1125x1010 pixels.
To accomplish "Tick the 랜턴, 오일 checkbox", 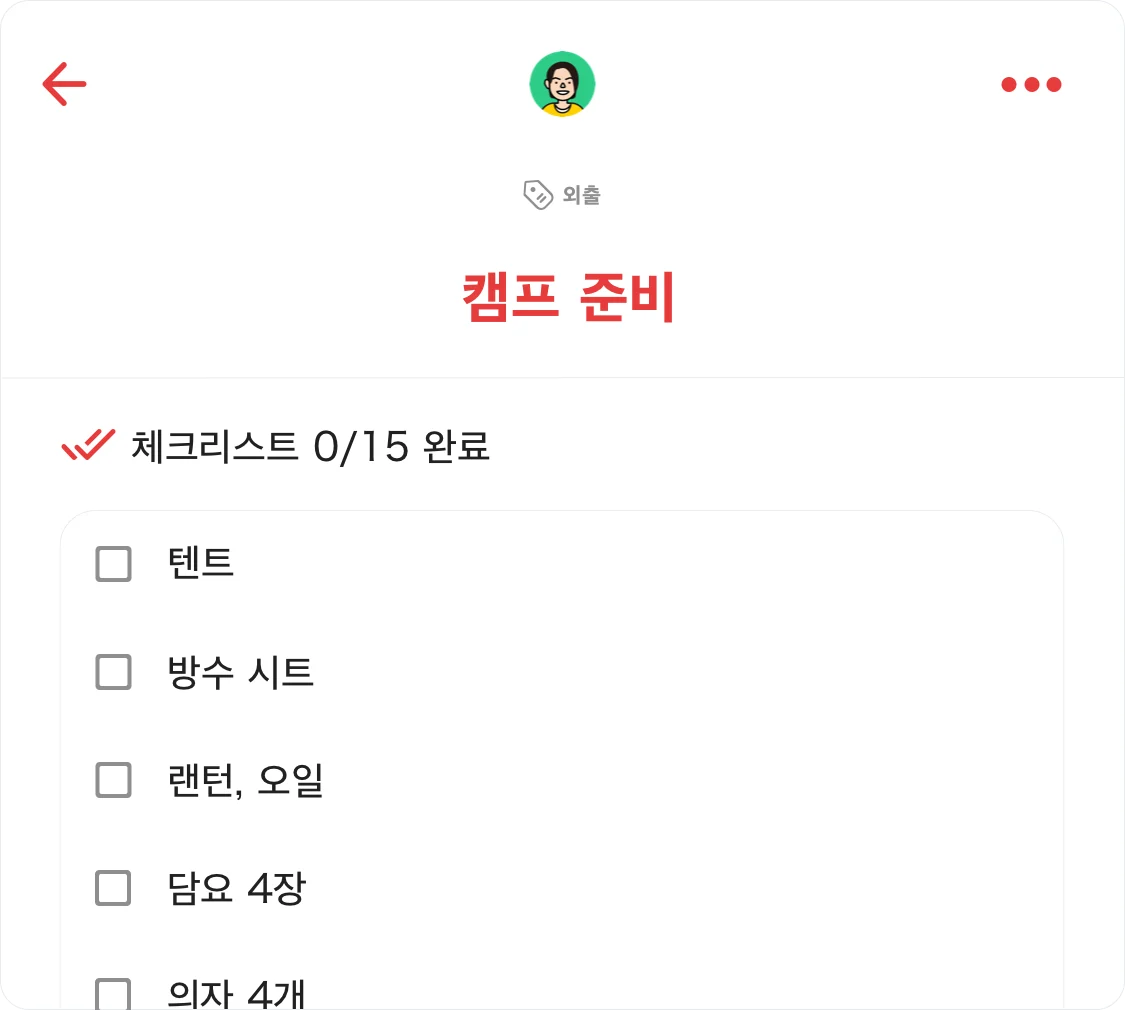I will 113,780.
